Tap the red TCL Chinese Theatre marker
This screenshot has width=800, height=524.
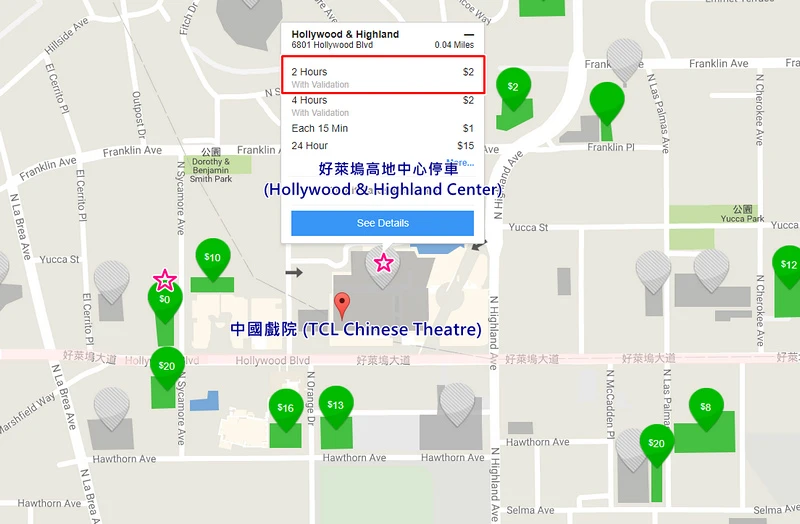click(342, 304)
